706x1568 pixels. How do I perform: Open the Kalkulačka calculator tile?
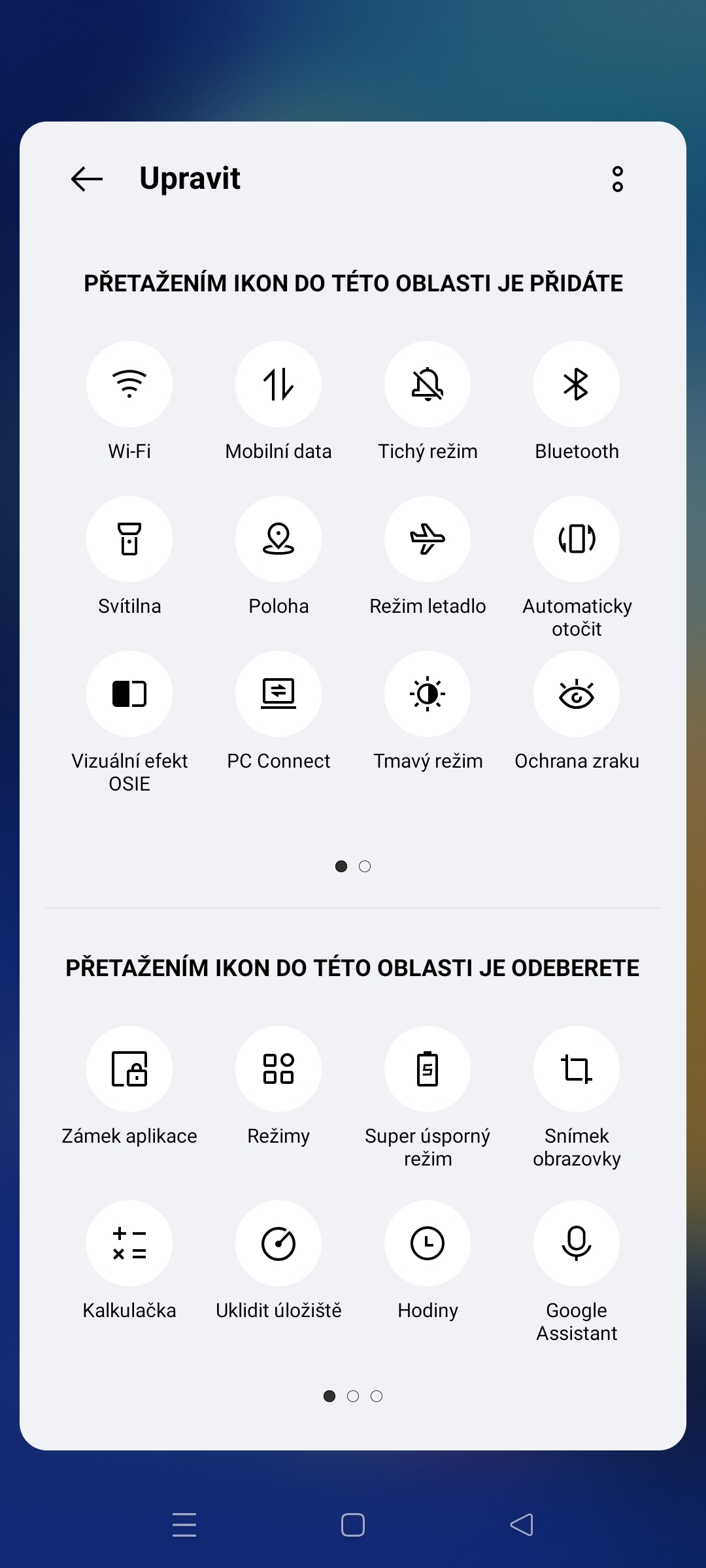point(129,1243)
